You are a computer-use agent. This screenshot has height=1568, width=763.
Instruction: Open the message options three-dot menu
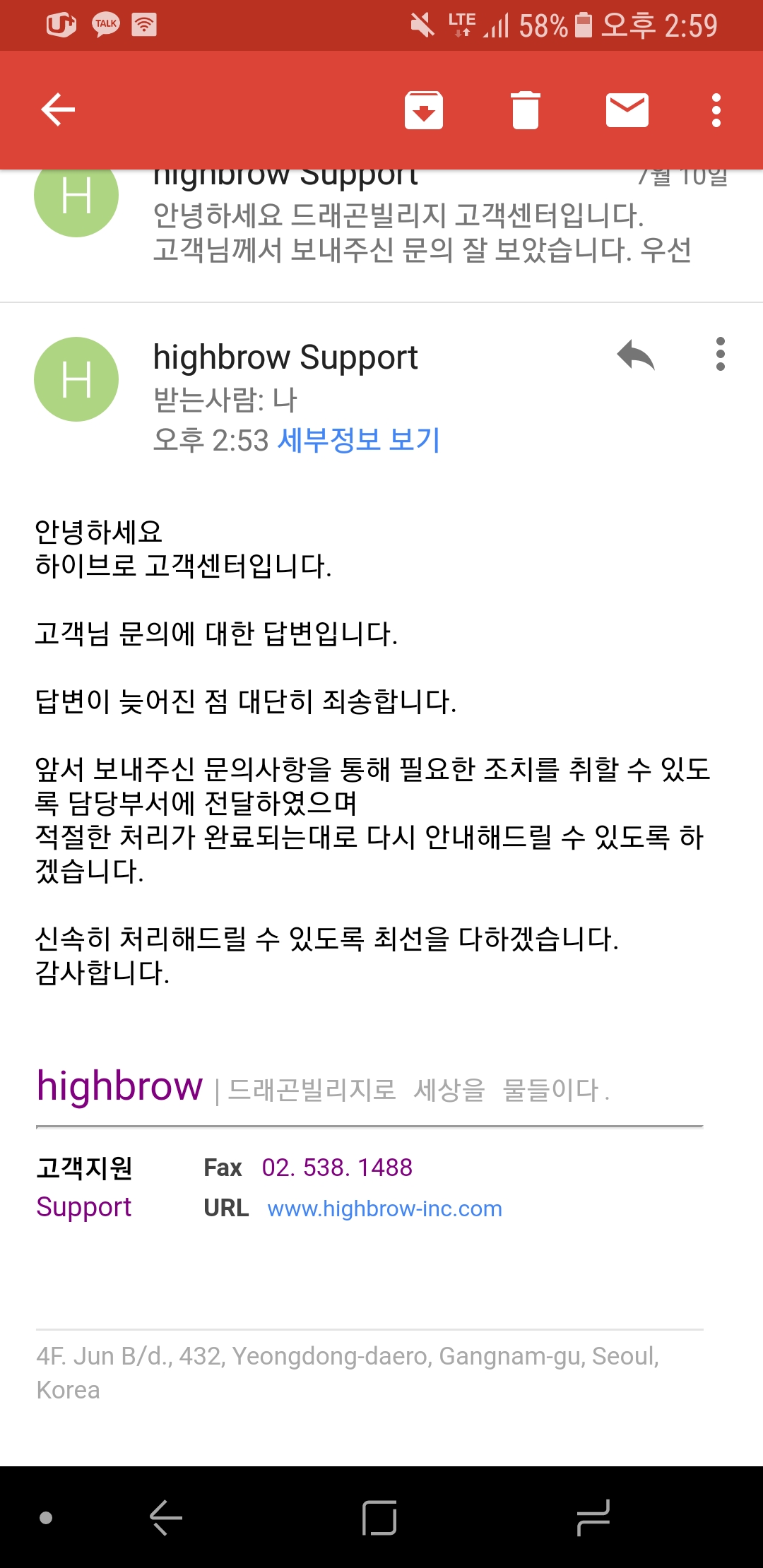[720, 355]
